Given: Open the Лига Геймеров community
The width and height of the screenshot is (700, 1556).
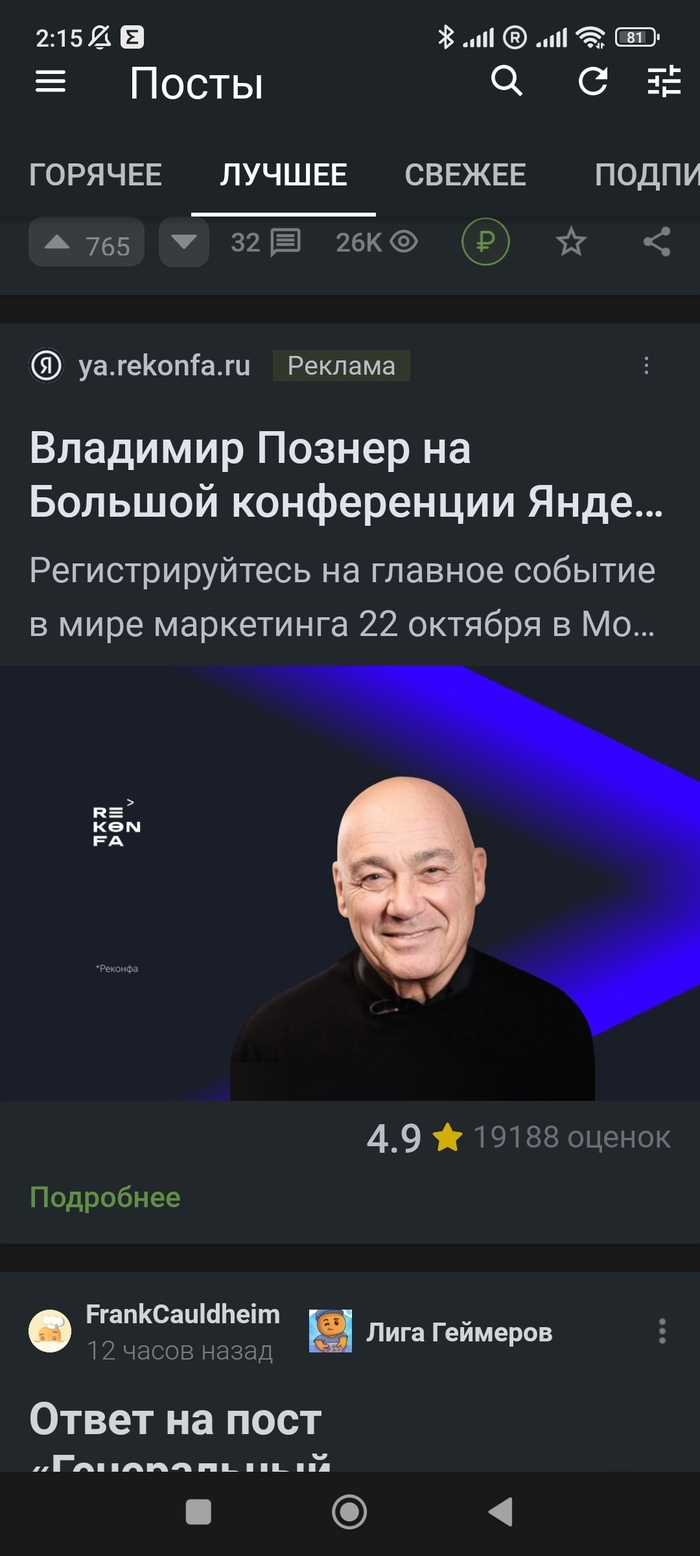Looking at the screenshot, I should [x=458, y=1332].
